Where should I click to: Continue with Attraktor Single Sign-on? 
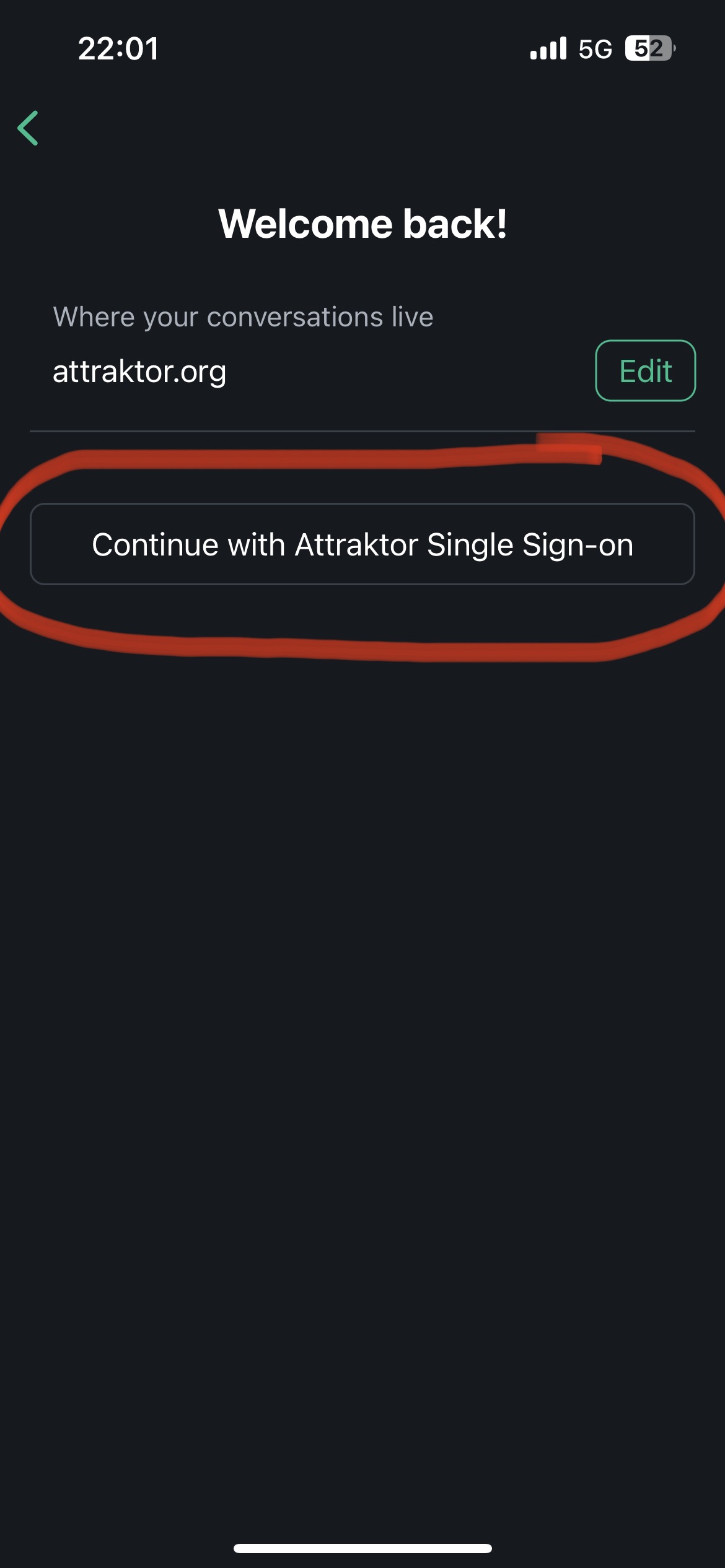pos(362,544)
